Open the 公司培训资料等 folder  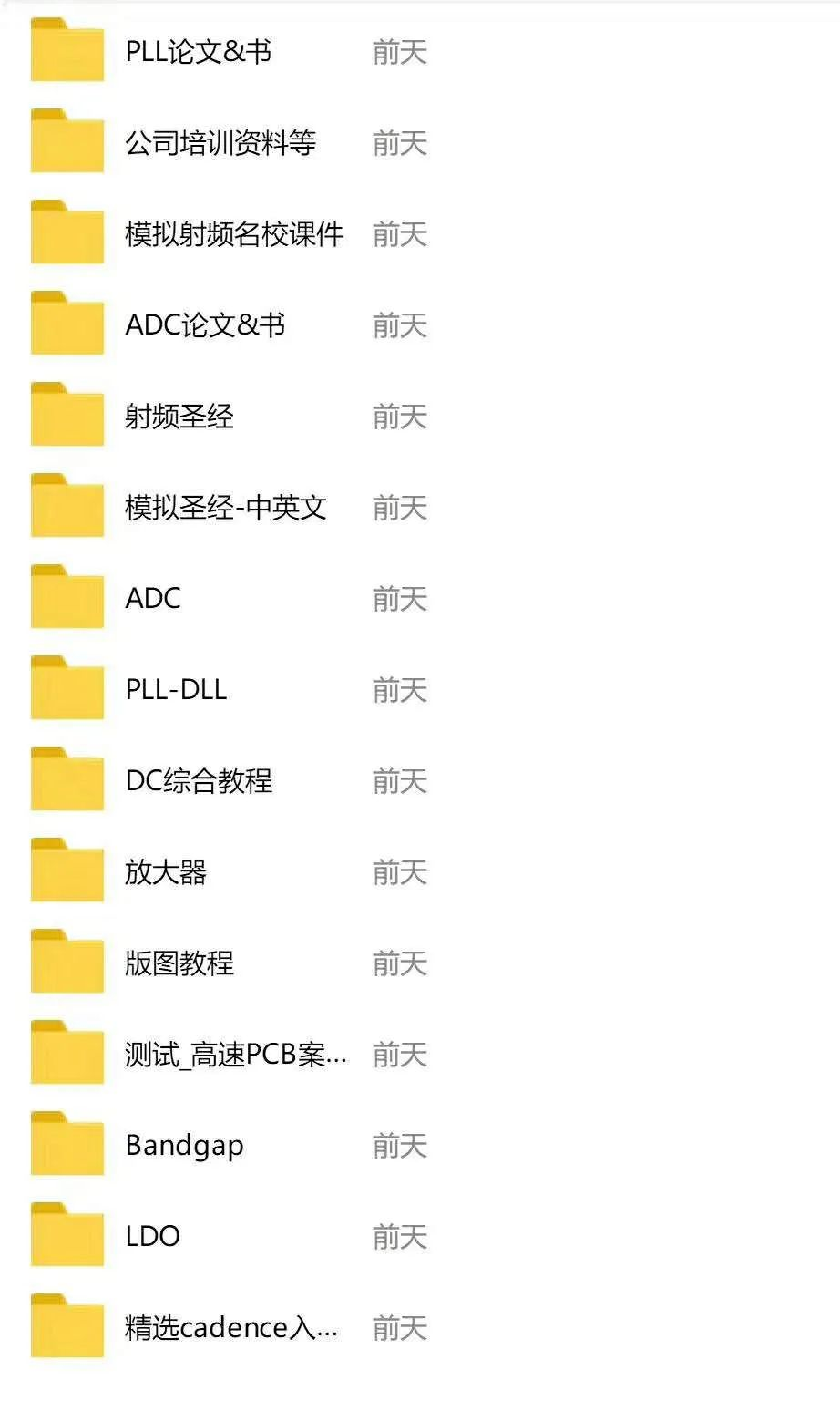pos(220,143)
